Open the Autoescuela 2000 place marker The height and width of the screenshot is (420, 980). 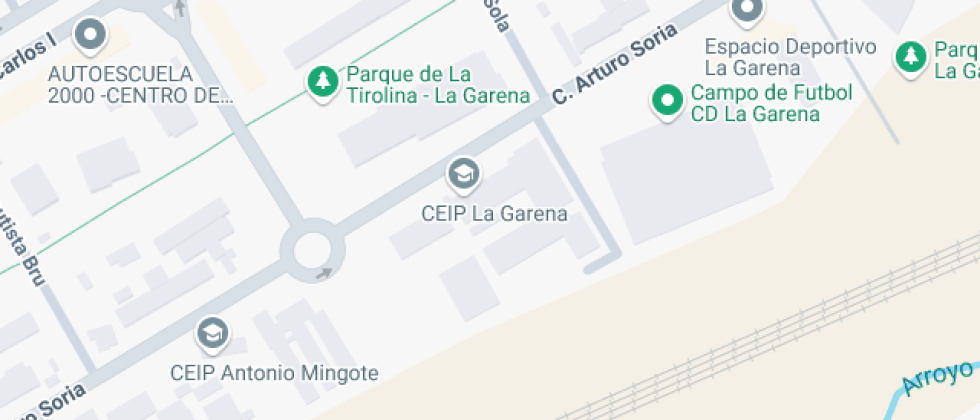(92, 36)
